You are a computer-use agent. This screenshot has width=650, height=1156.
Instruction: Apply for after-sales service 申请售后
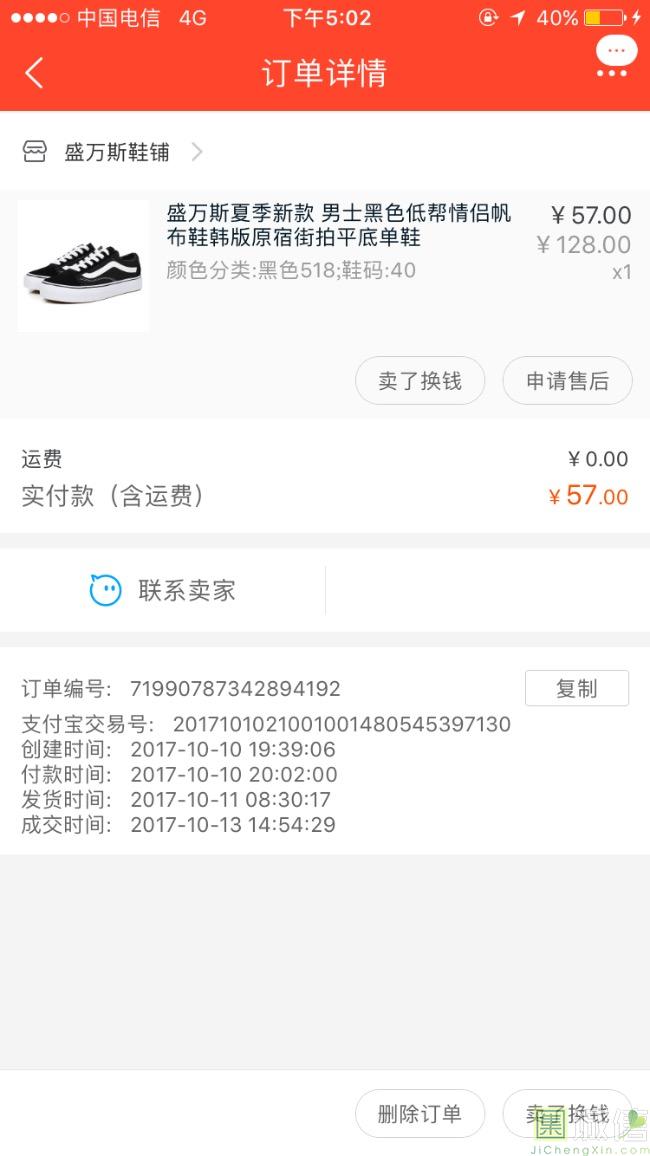(x=567, y=381)
